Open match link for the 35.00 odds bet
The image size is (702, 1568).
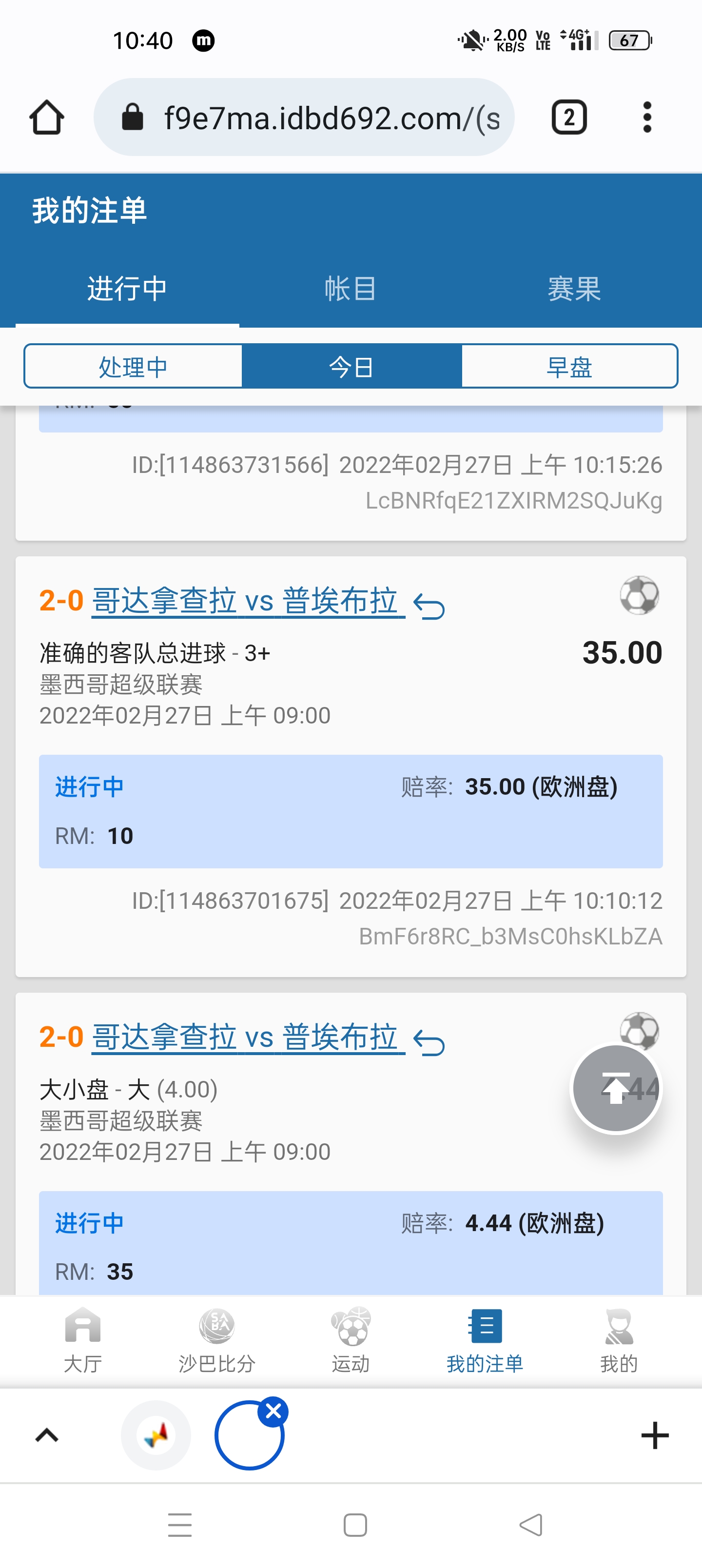(x=248, y=601)
